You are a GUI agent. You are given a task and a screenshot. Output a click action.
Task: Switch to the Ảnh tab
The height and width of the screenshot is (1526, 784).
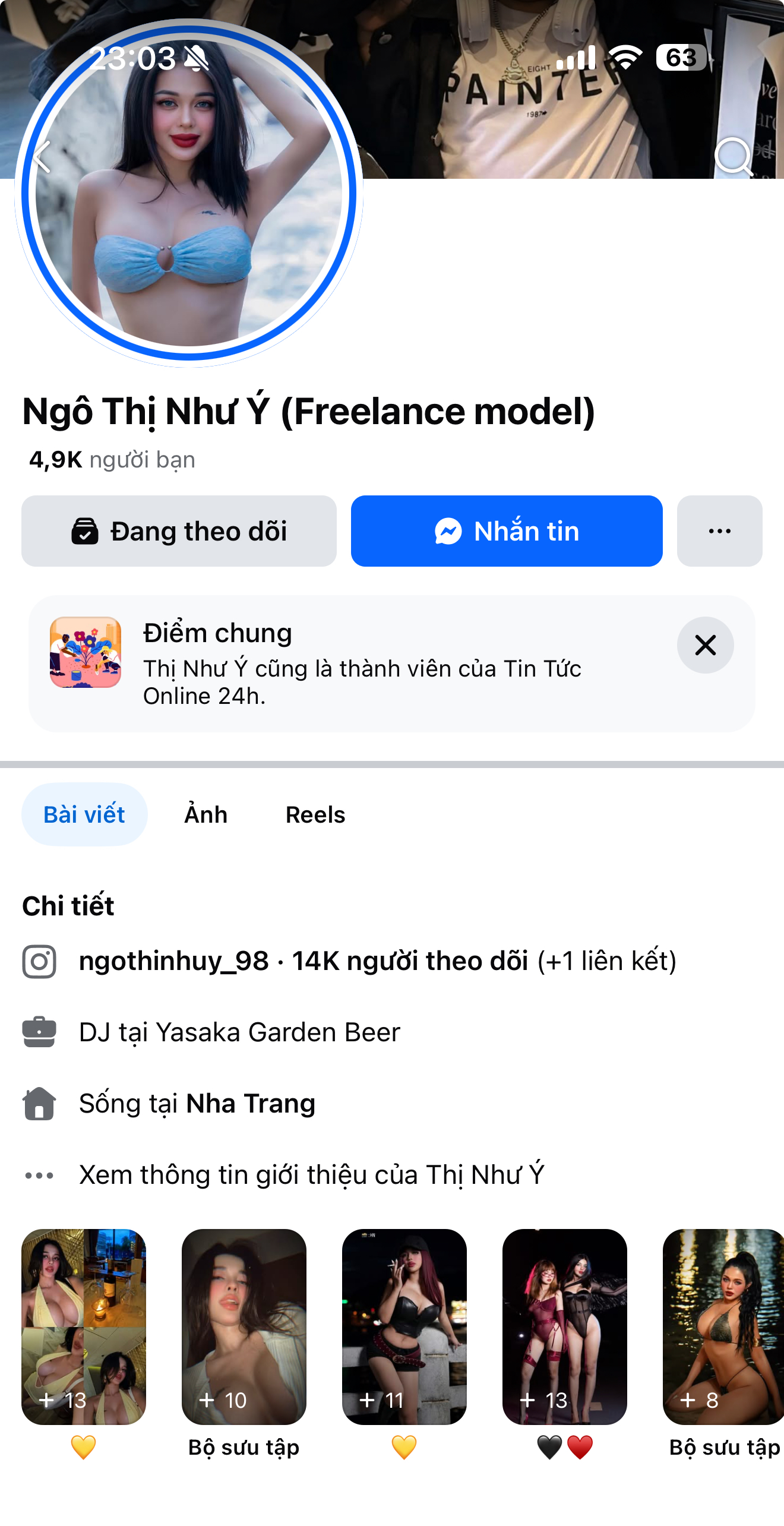(x=206, y=814)
